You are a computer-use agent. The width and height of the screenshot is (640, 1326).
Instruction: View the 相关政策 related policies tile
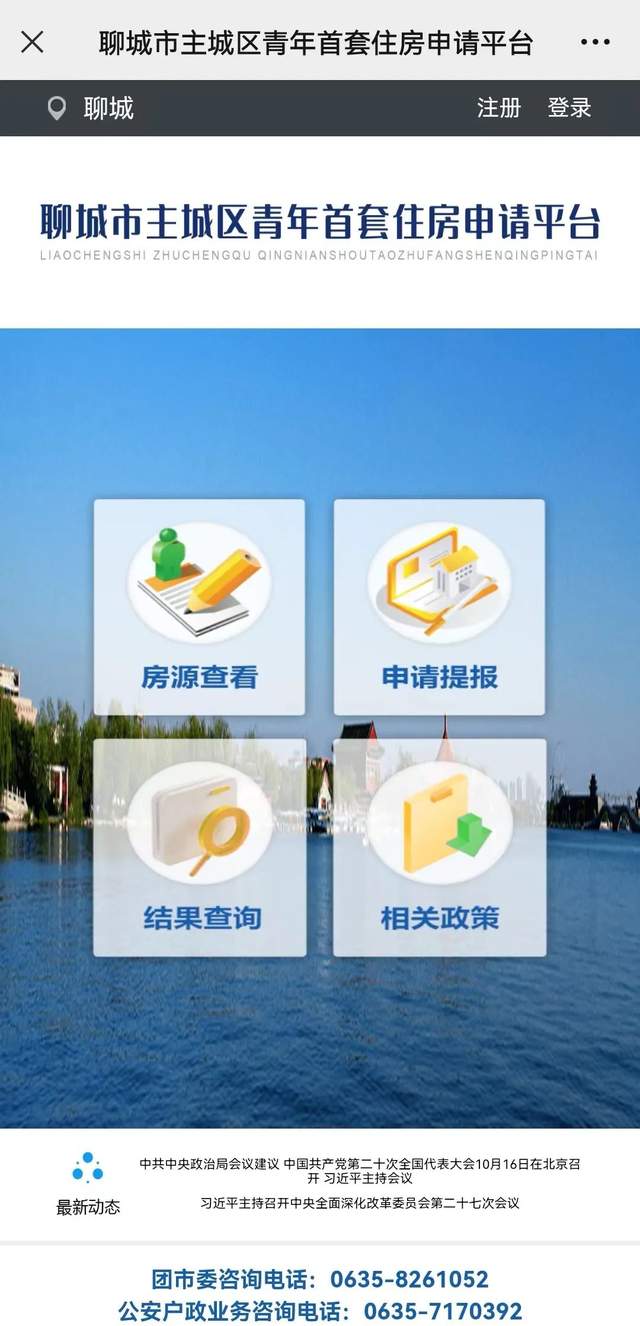click(439, 847)
